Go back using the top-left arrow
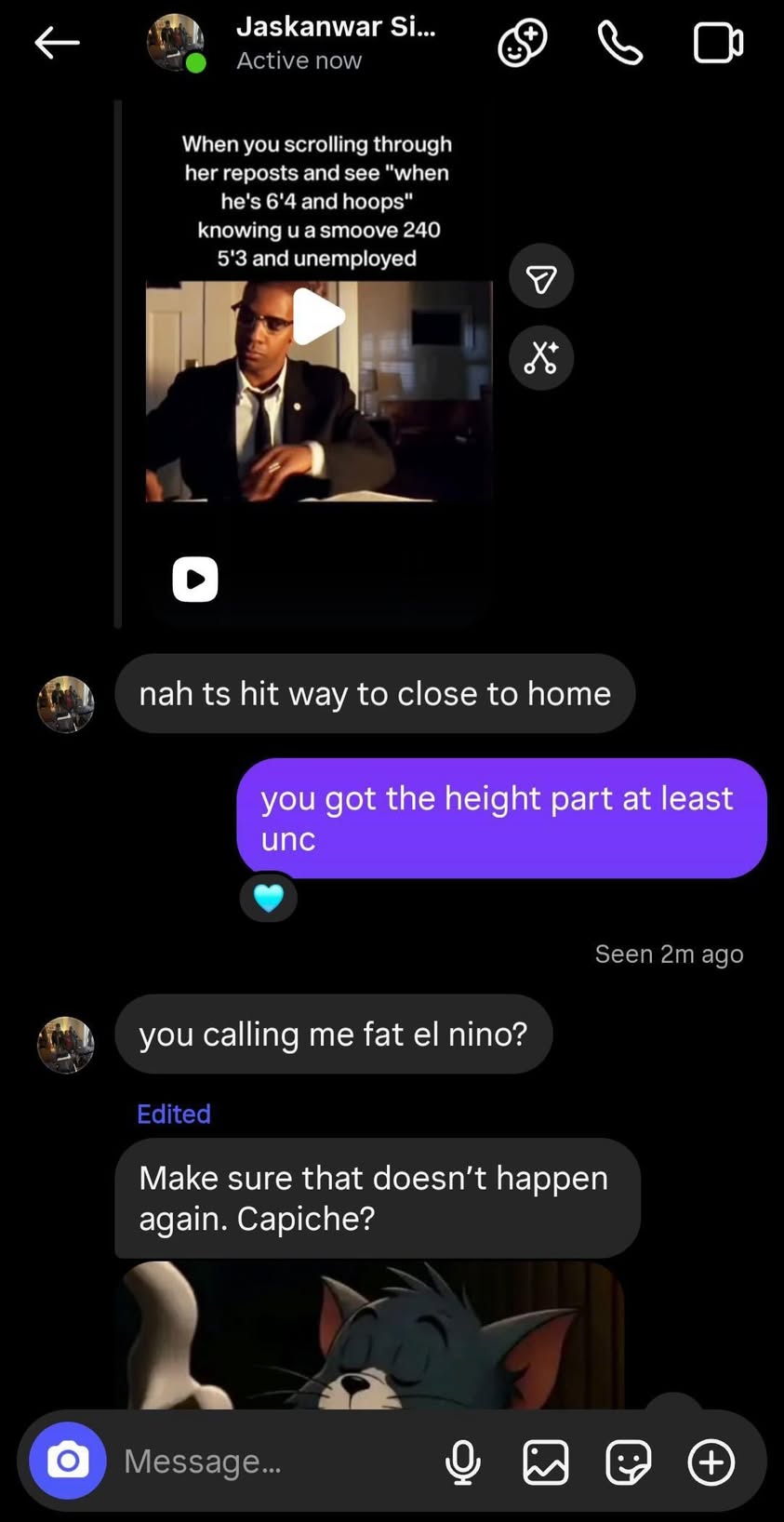 pos(57,43)
